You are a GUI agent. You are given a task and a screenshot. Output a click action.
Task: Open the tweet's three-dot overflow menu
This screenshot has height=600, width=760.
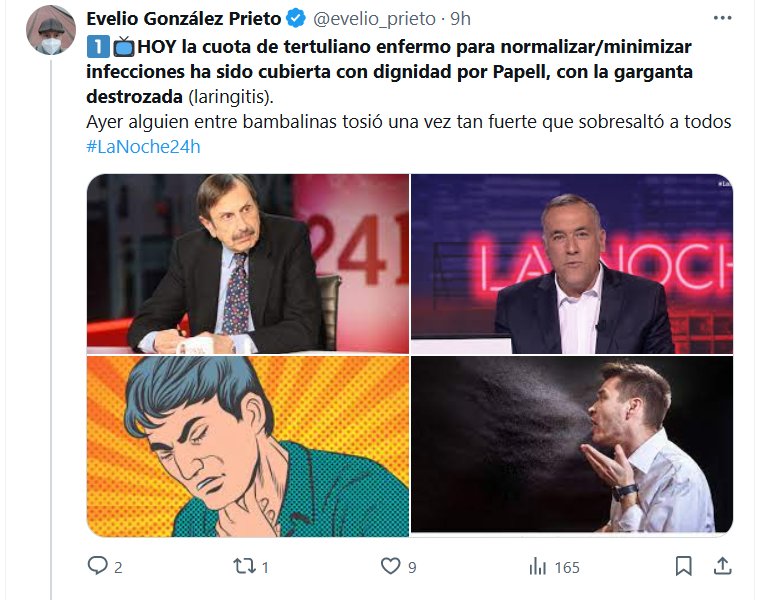point(722,18)
